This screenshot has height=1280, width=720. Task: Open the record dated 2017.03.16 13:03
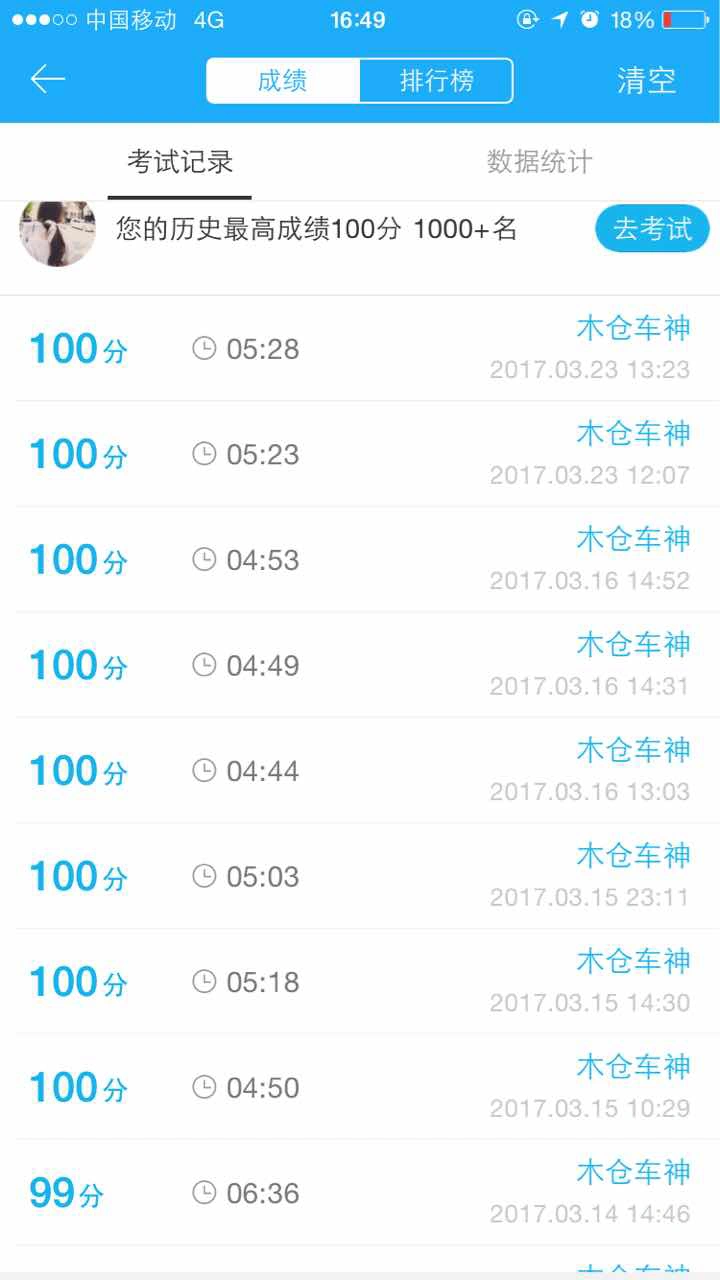360,771
